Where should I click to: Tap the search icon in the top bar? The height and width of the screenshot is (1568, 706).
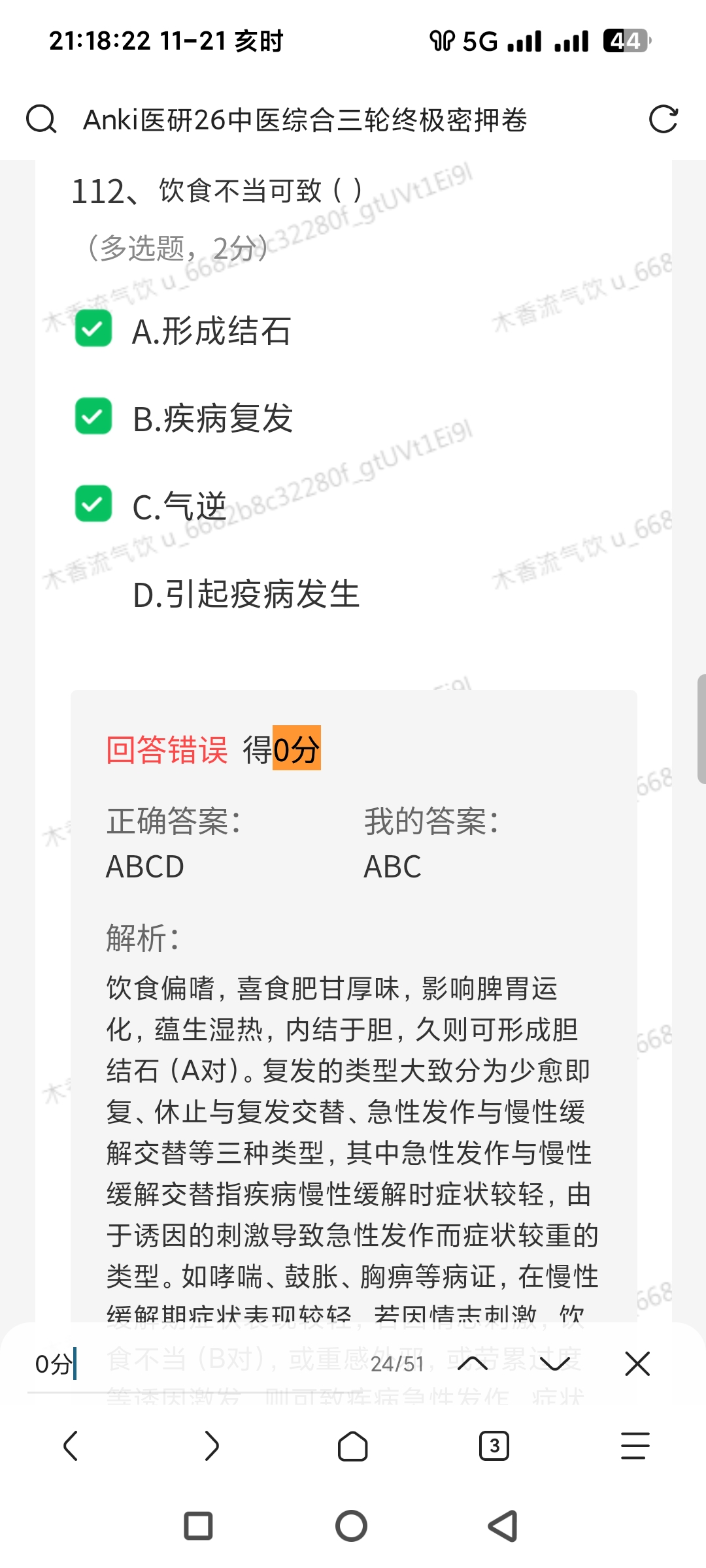tap(41, 120)
